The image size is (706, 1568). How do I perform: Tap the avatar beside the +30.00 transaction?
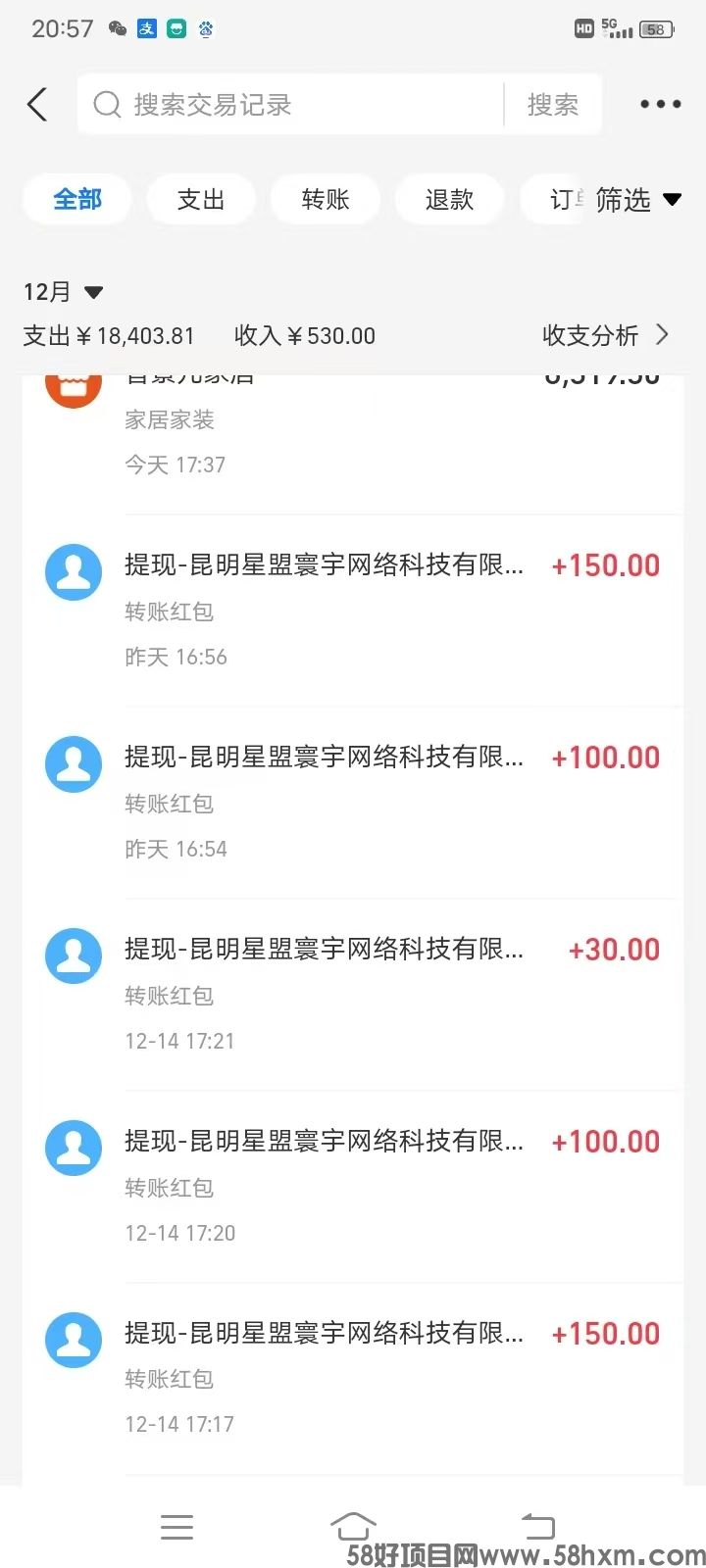tap(74, 955)
